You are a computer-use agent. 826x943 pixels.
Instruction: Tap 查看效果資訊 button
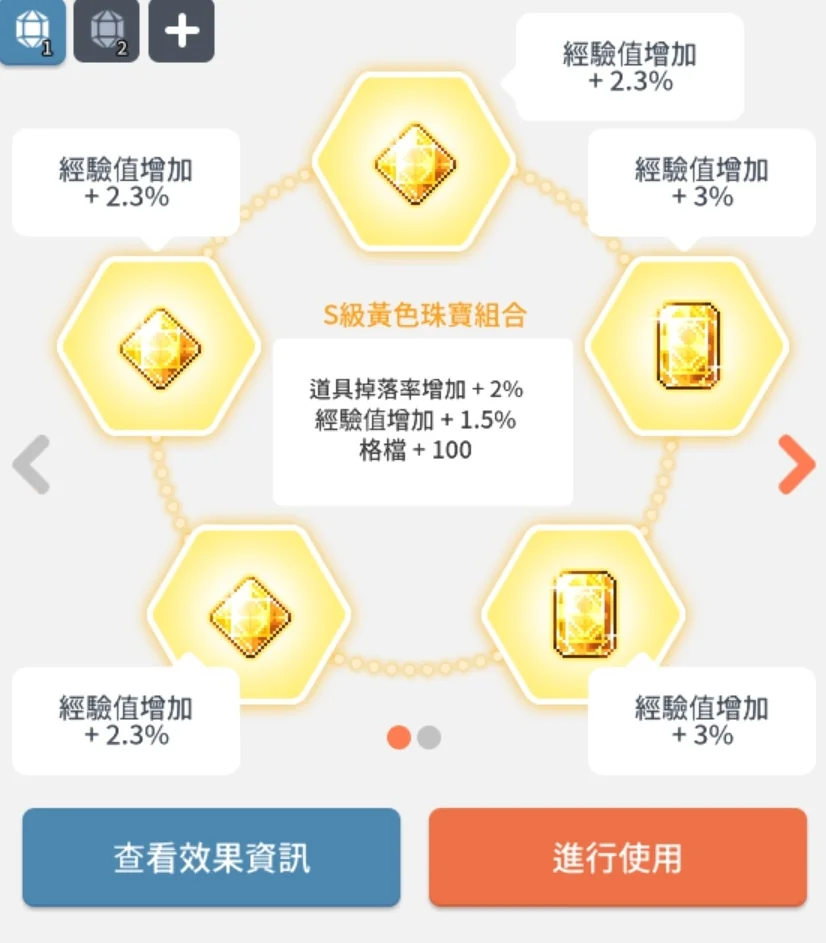tap(211, 858)
